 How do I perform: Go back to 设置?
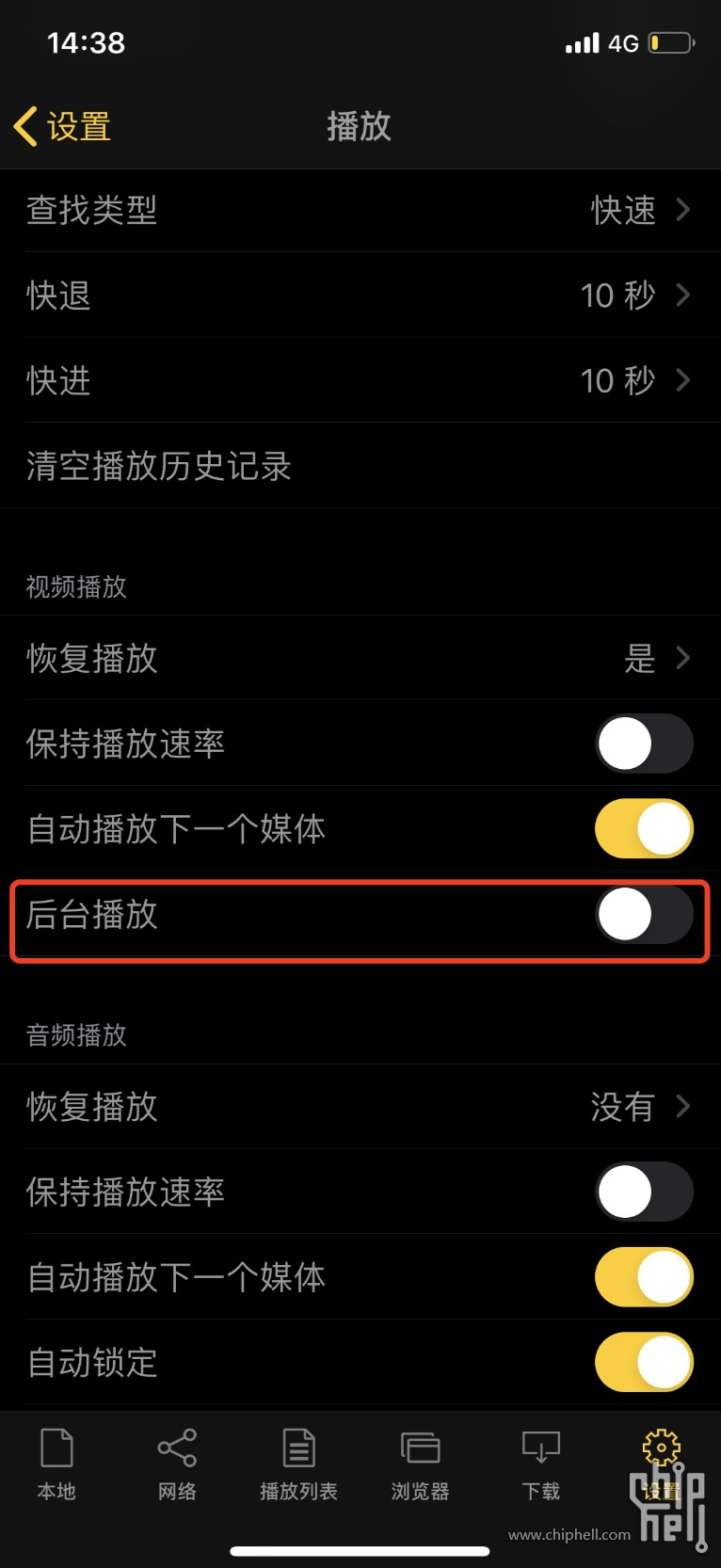pos(63,126)
